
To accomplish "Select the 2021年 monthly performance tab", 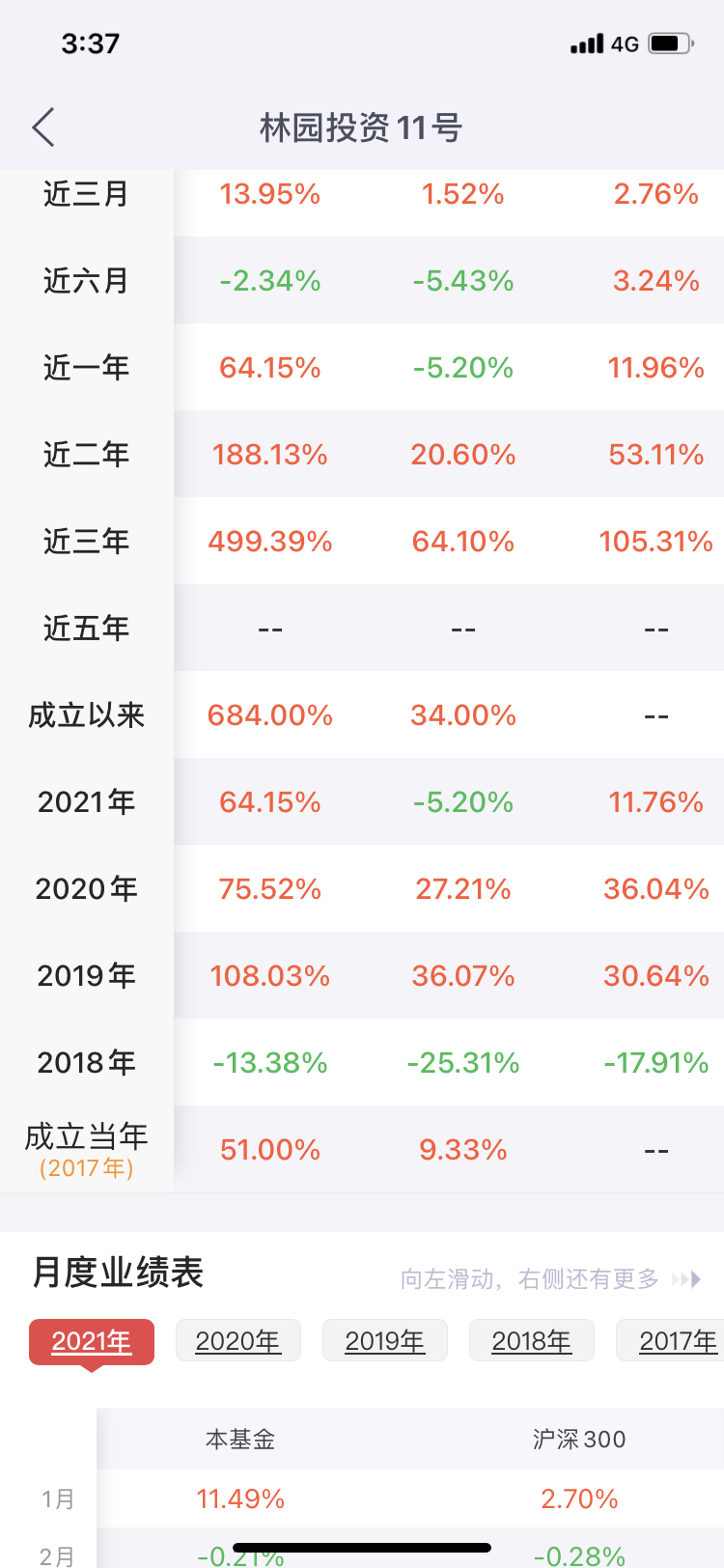I will tap(92, 1341).
